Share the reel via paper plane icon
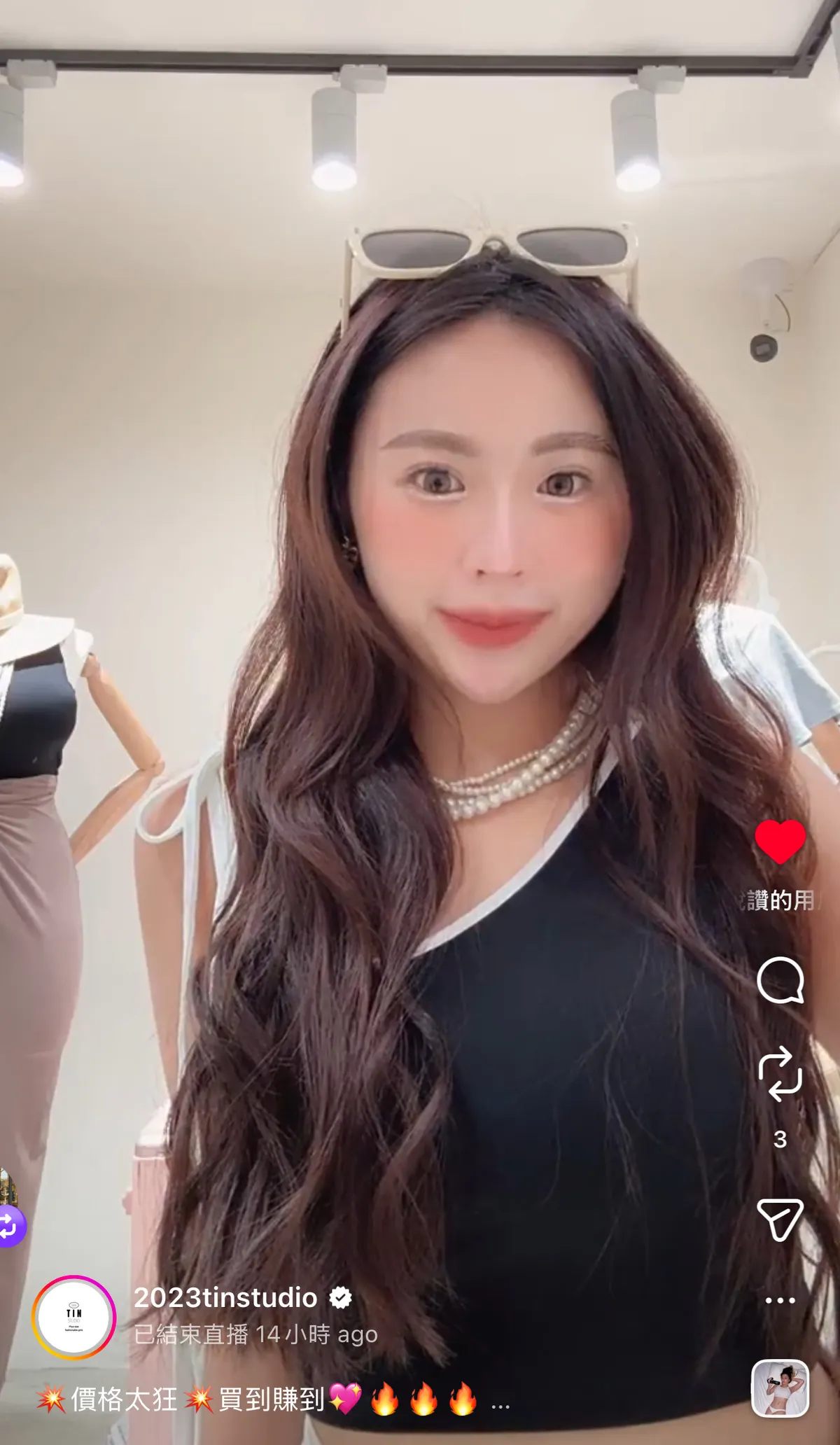840x1445 pixels. pyautogui.click(x=780, y=1219)
